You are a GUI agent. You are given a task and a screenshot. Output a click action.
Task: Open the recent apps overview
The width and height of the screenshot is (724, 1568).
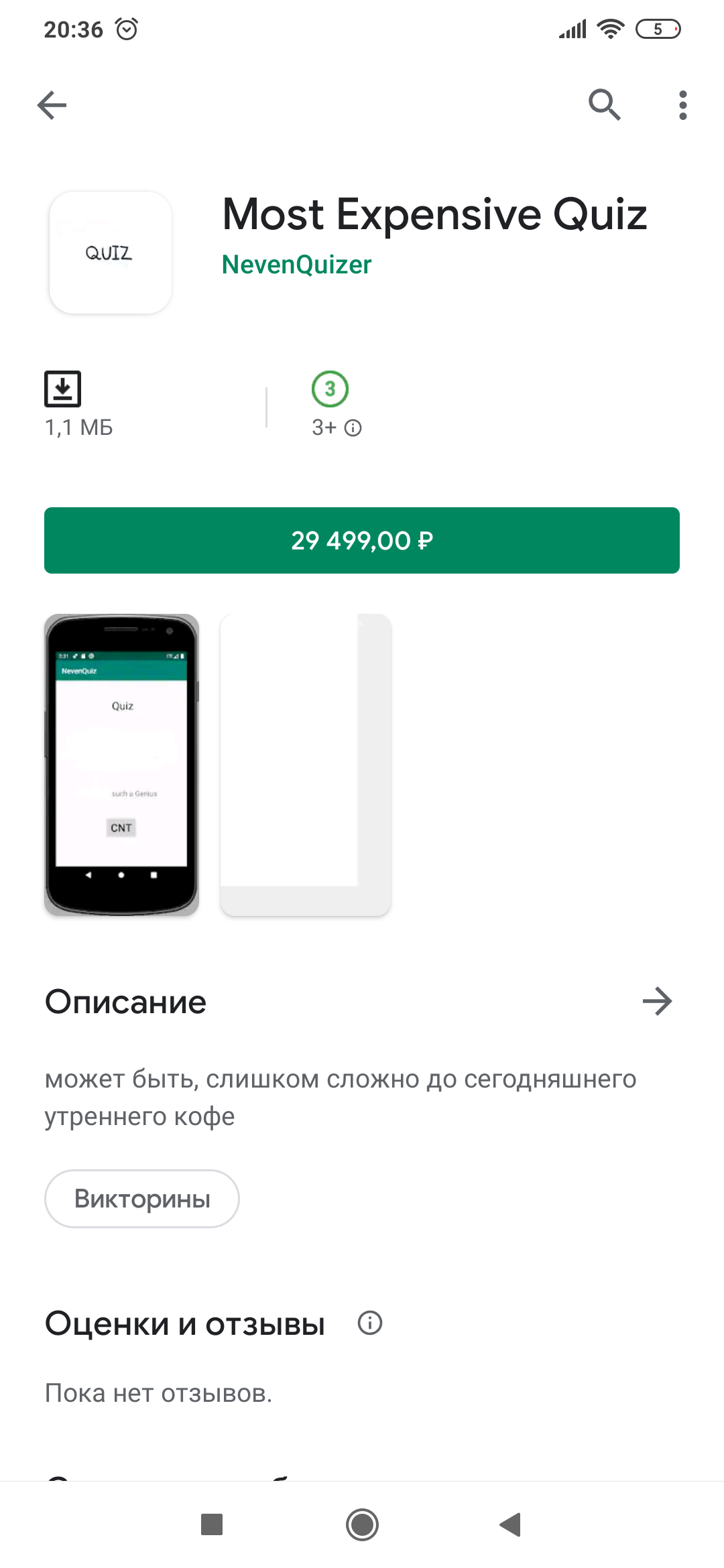(x=212, y=1524)
